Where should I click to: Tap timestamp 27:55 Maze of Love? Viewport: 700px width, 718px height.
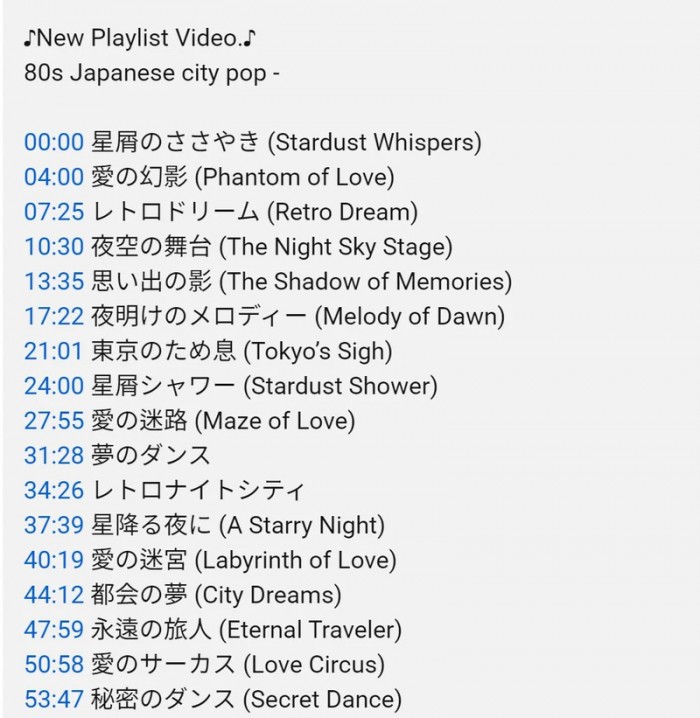pyautogui.click(x=53, y=421)
